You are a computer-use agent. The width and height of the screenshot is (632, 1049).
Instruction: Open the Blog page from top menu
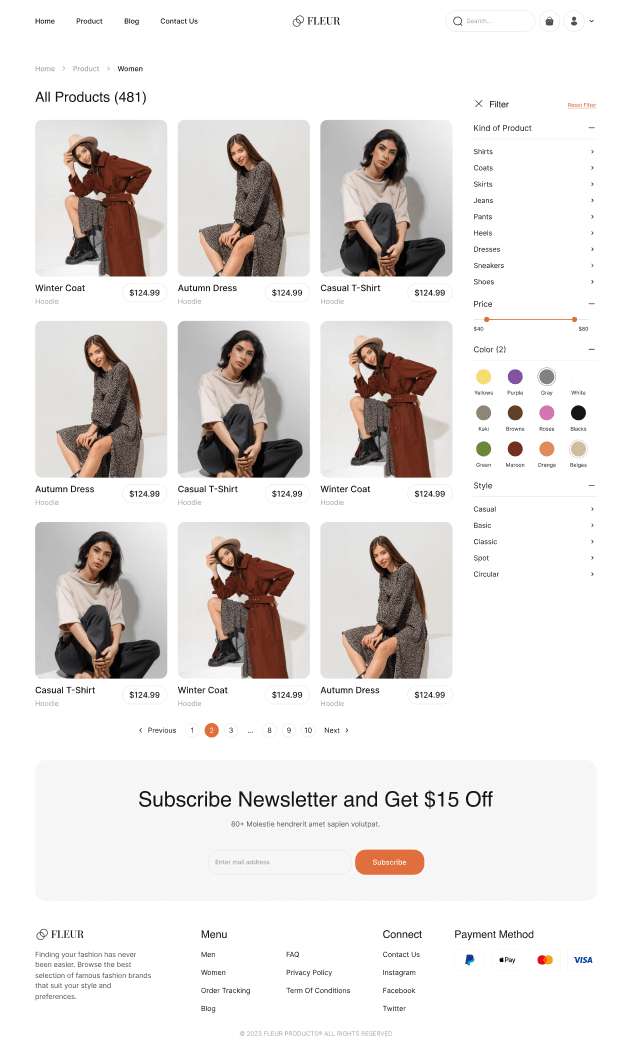pyautogui.click(x=132, y=21)
